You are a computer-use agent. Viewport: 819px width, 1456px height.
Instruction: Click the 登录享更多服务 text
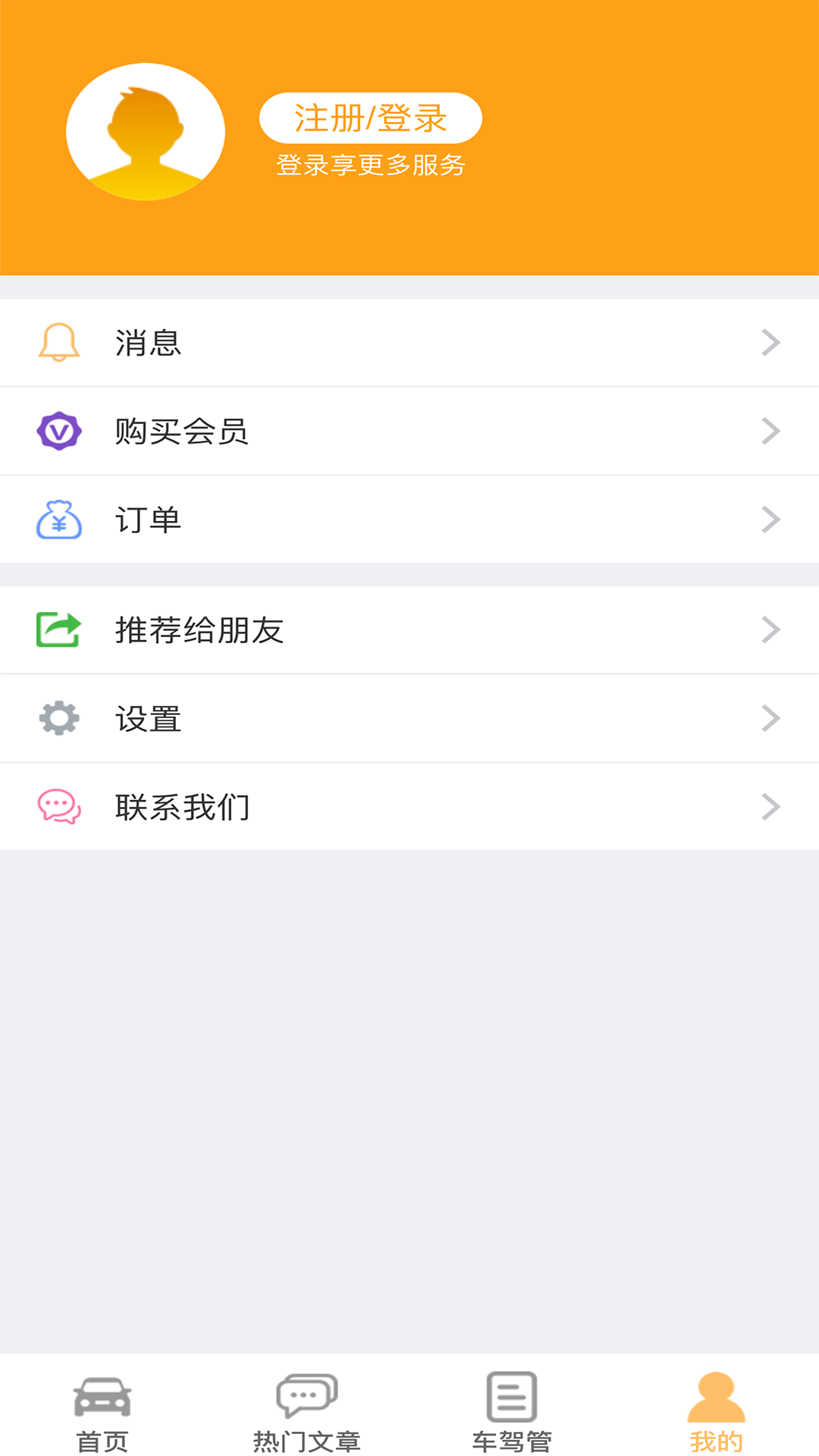(371, 164)
